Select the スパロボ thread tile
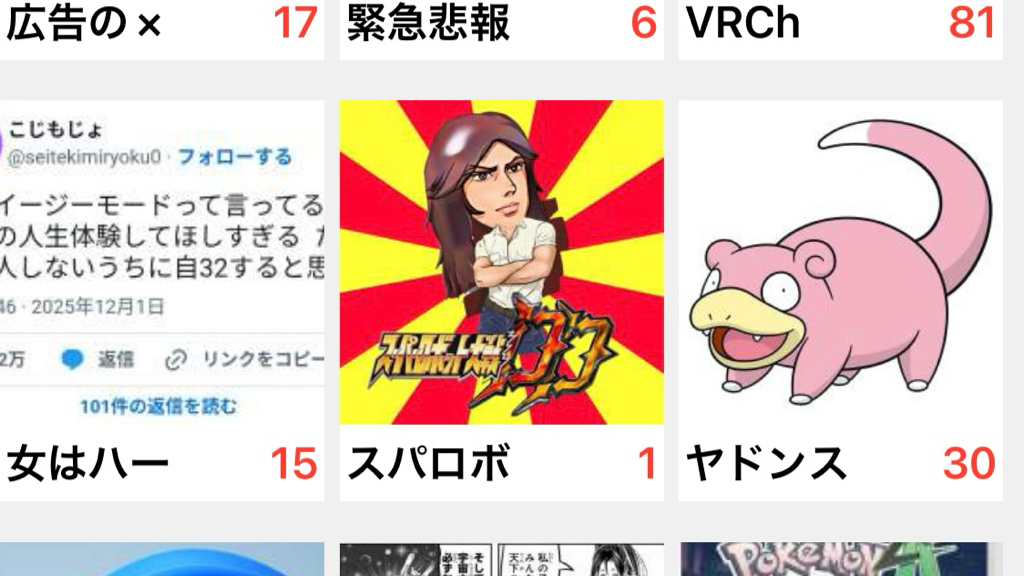Image resolution: width=1024 pixels, height=576 pixels. [x=501, y=300]
